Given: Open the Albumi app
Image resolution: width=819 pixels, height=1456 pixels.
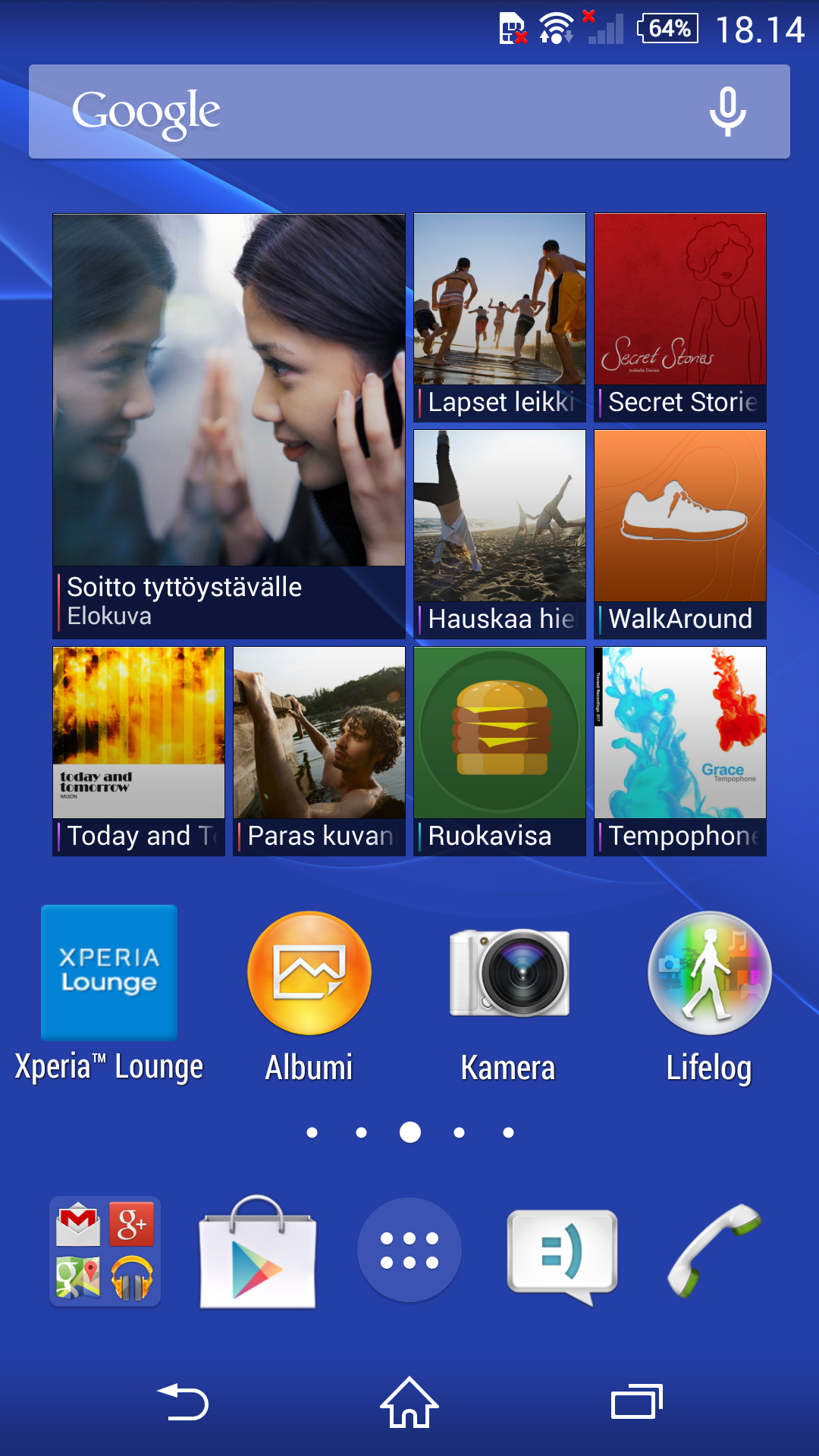Looking at the screenshot, I should point(309,996).
